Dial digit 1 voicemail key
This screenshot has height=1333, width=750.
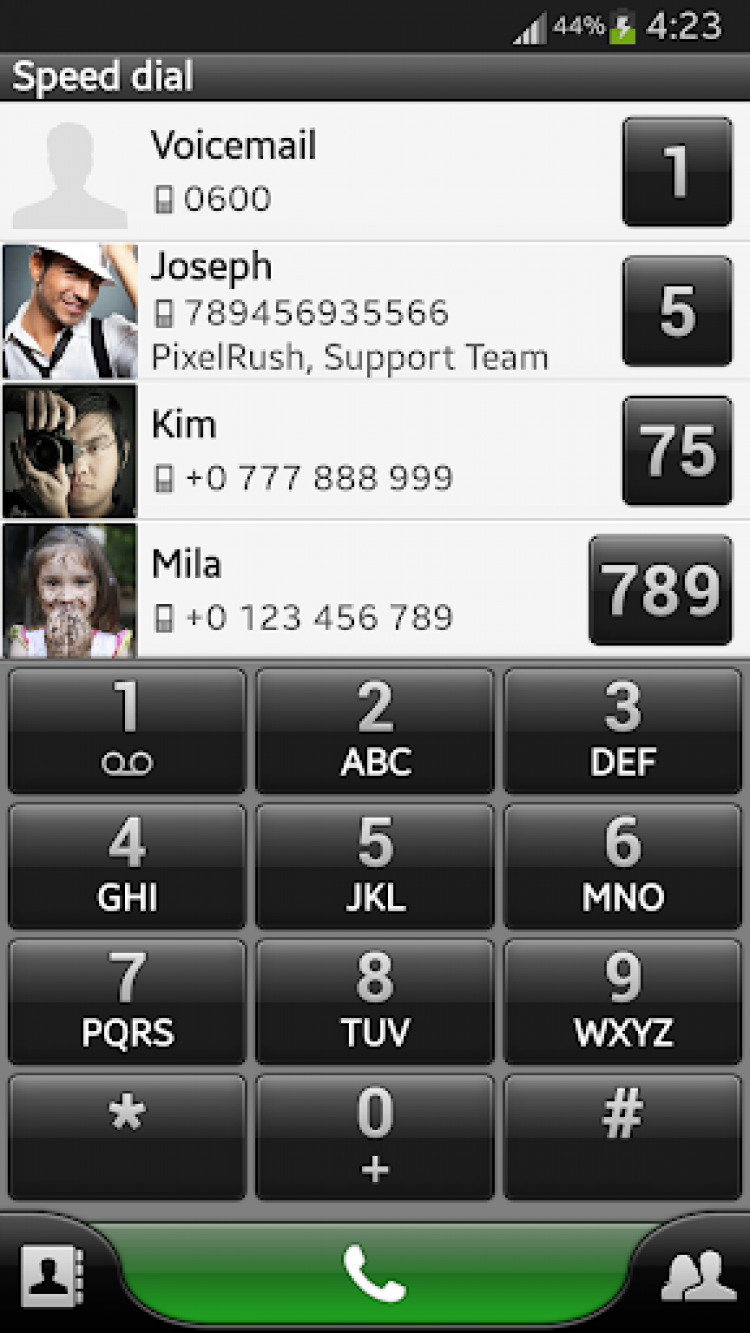pyautogui.click(x=127, y=731)
